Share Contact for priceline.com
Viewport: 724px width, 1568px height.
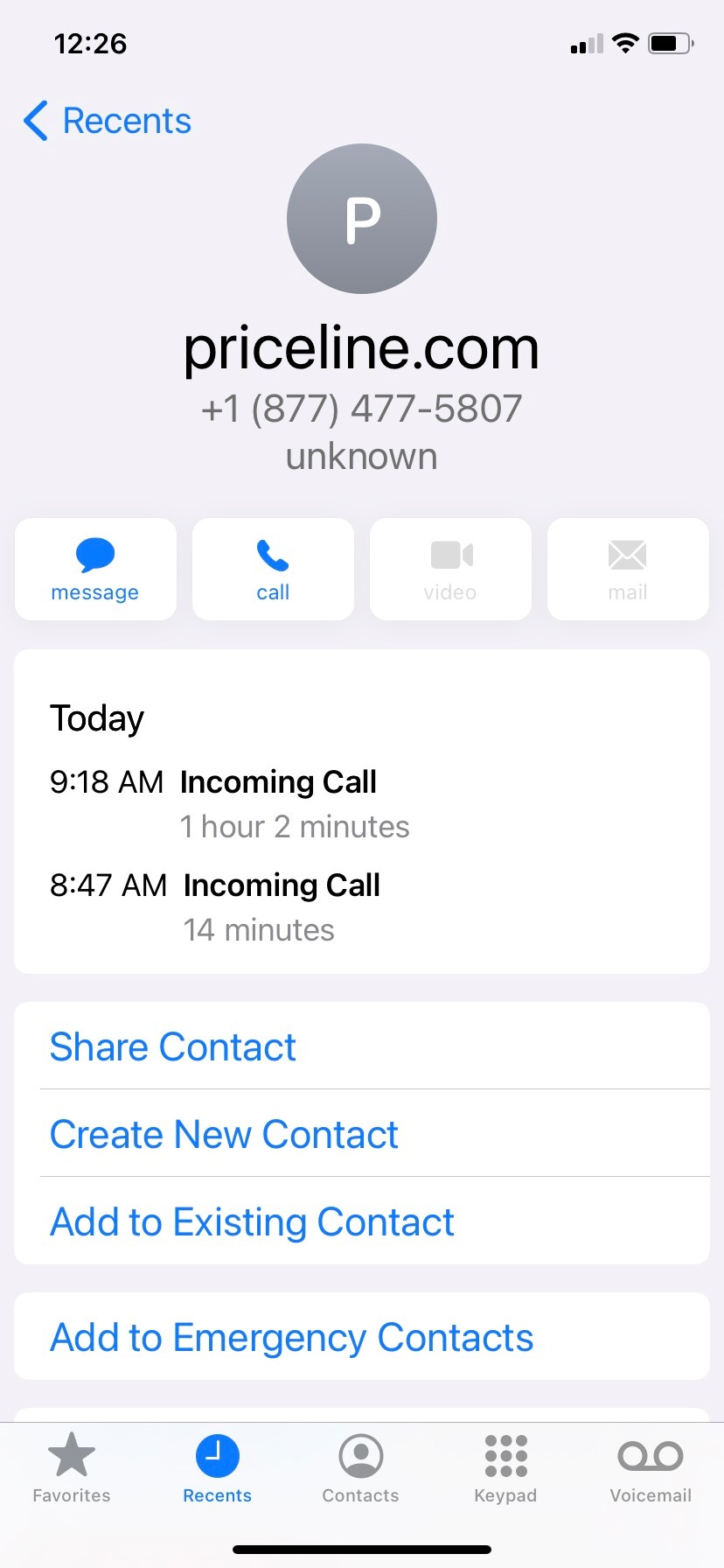point(173,1046)
